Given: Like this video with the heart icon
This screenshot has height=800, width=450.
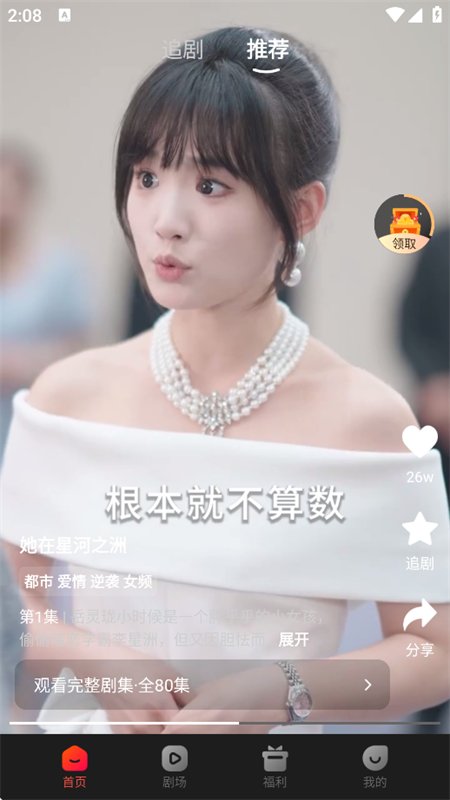Looking at the screenshot, I should (x=419, y=442).
